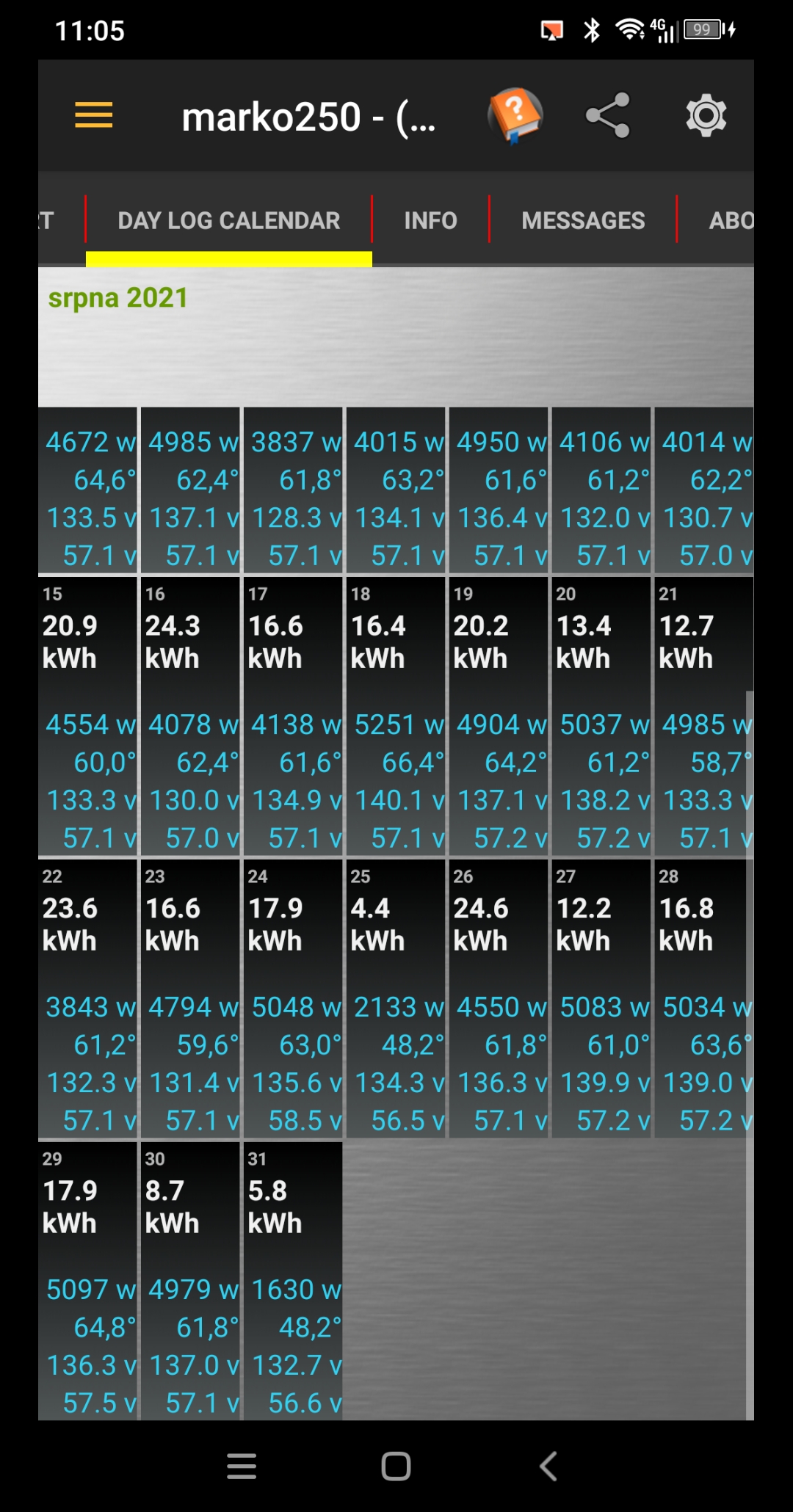This screenshot has height=1512, width=793.
Task: Select the DAY LOG CALENDAR tab
Action: click(x=228, y=220)
